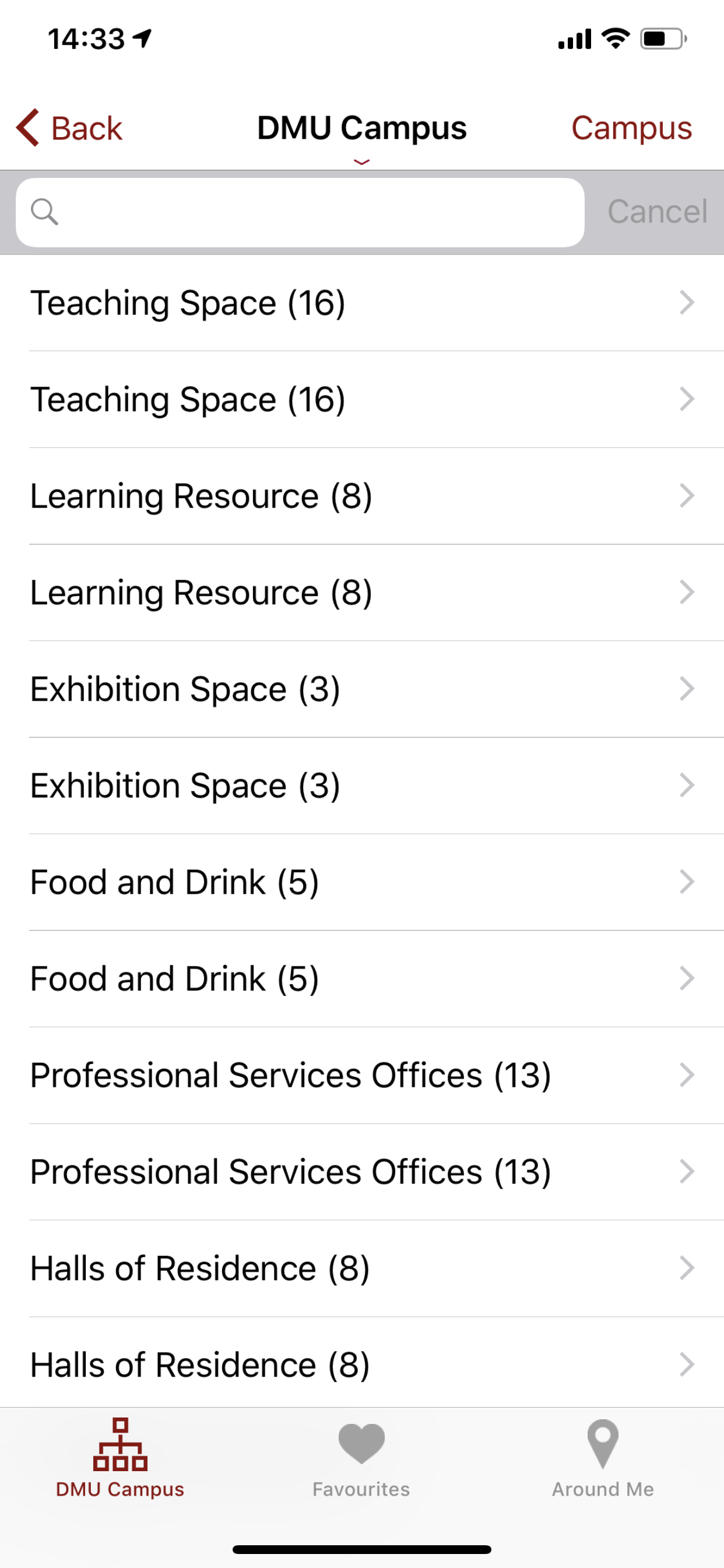Image resolution: width=724 pixels, height=1568 pixels.
Task: Switch to the Favourites tab
Action: click(x=361, y=1458)
